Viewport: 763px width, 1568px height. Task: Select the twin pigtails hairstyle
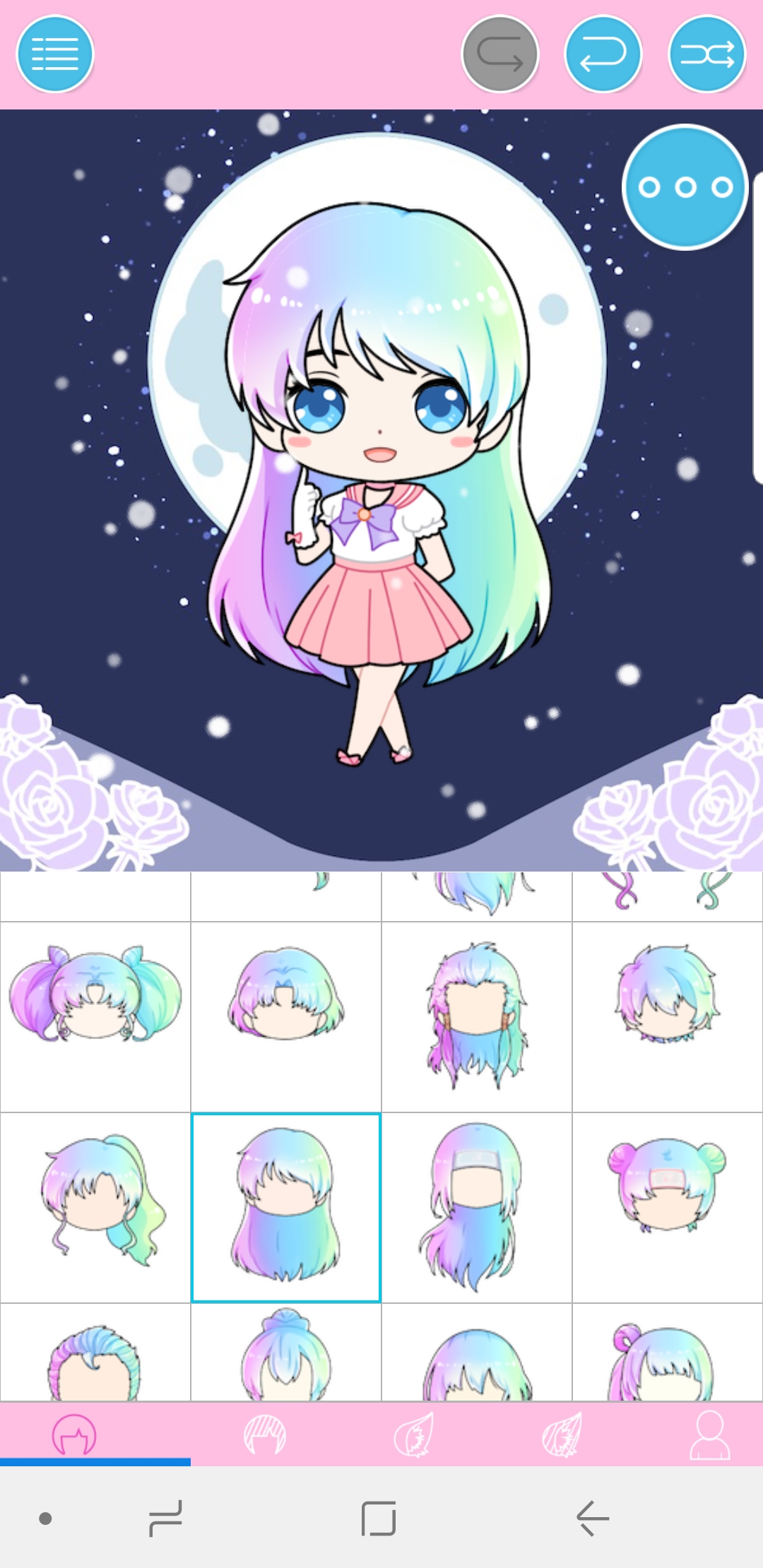click(95, 1017)
